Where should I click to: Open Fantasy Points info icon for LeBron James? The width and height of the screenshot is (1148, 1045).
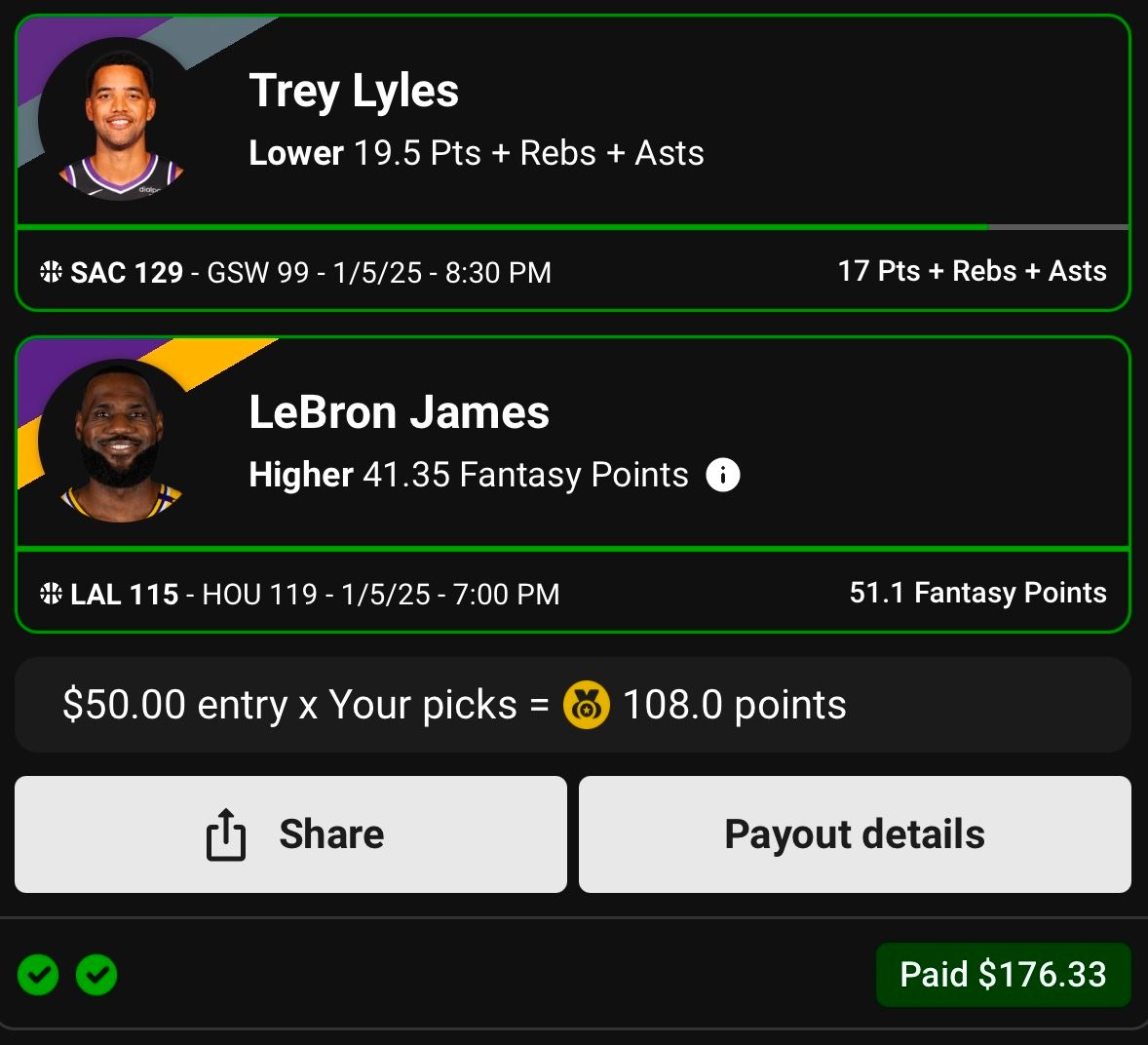coord(722,476)
